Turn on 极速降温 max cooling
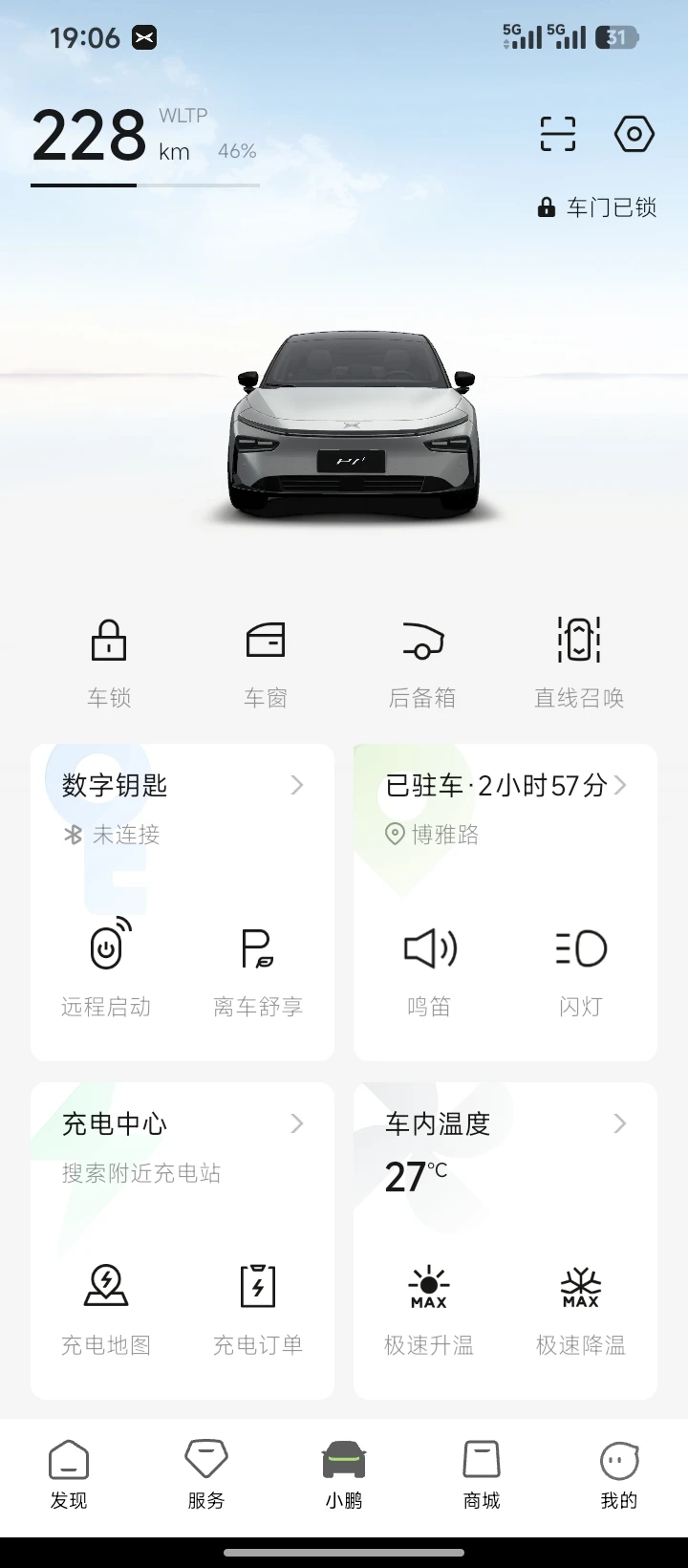 [x=580, y=1304]
